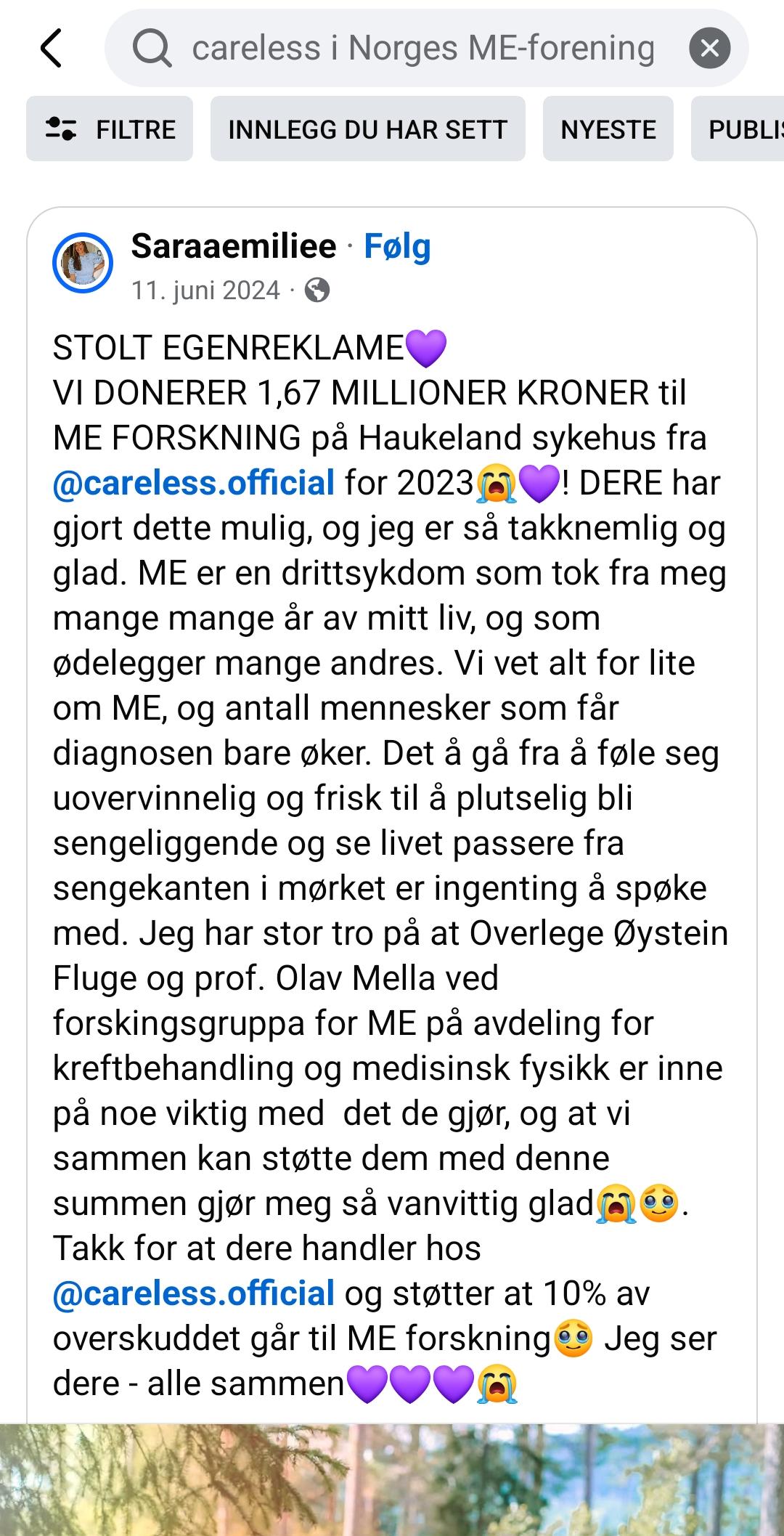Open the forest photo in the post
Viewport: 784px width, 1536px height.
[x=392, y=1479]
